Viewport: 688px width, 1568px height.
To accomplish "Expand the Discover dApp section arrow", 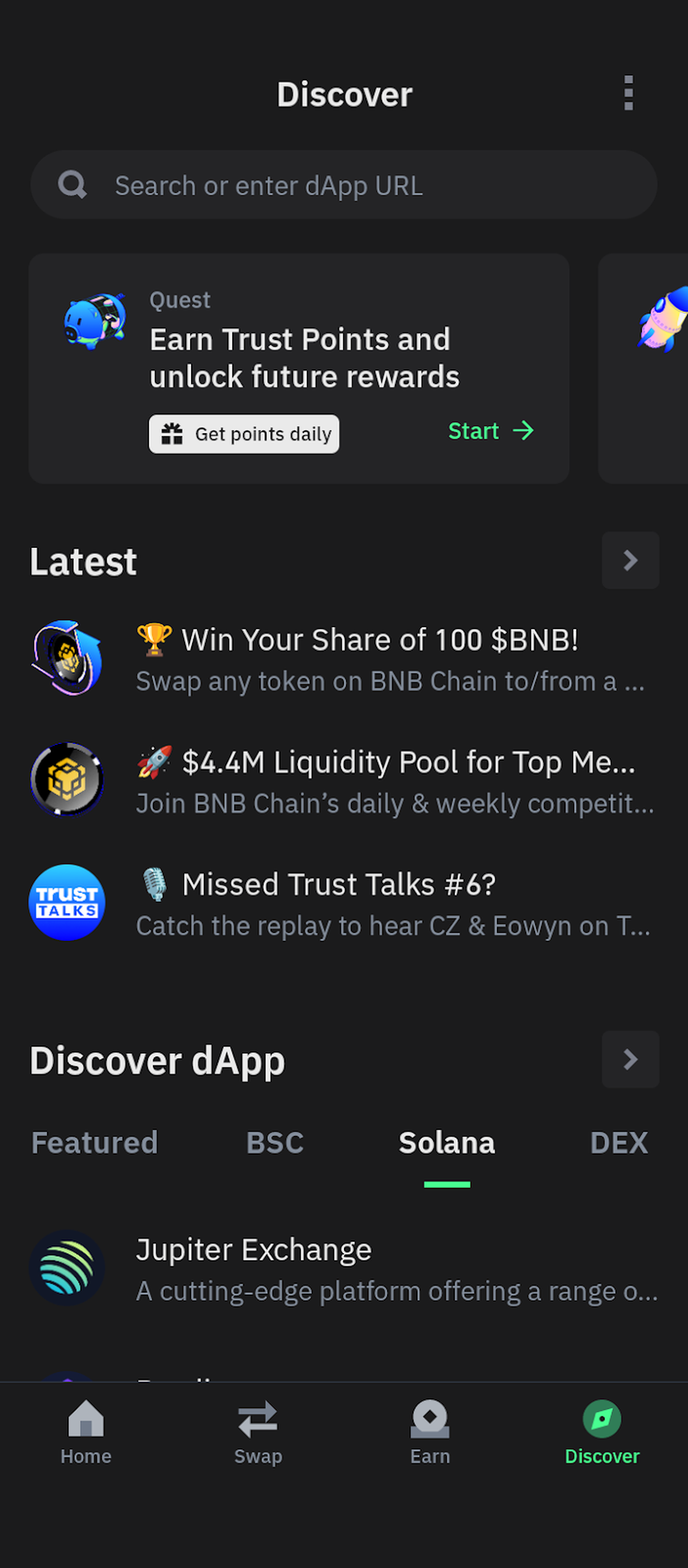I will (630, 1059).
